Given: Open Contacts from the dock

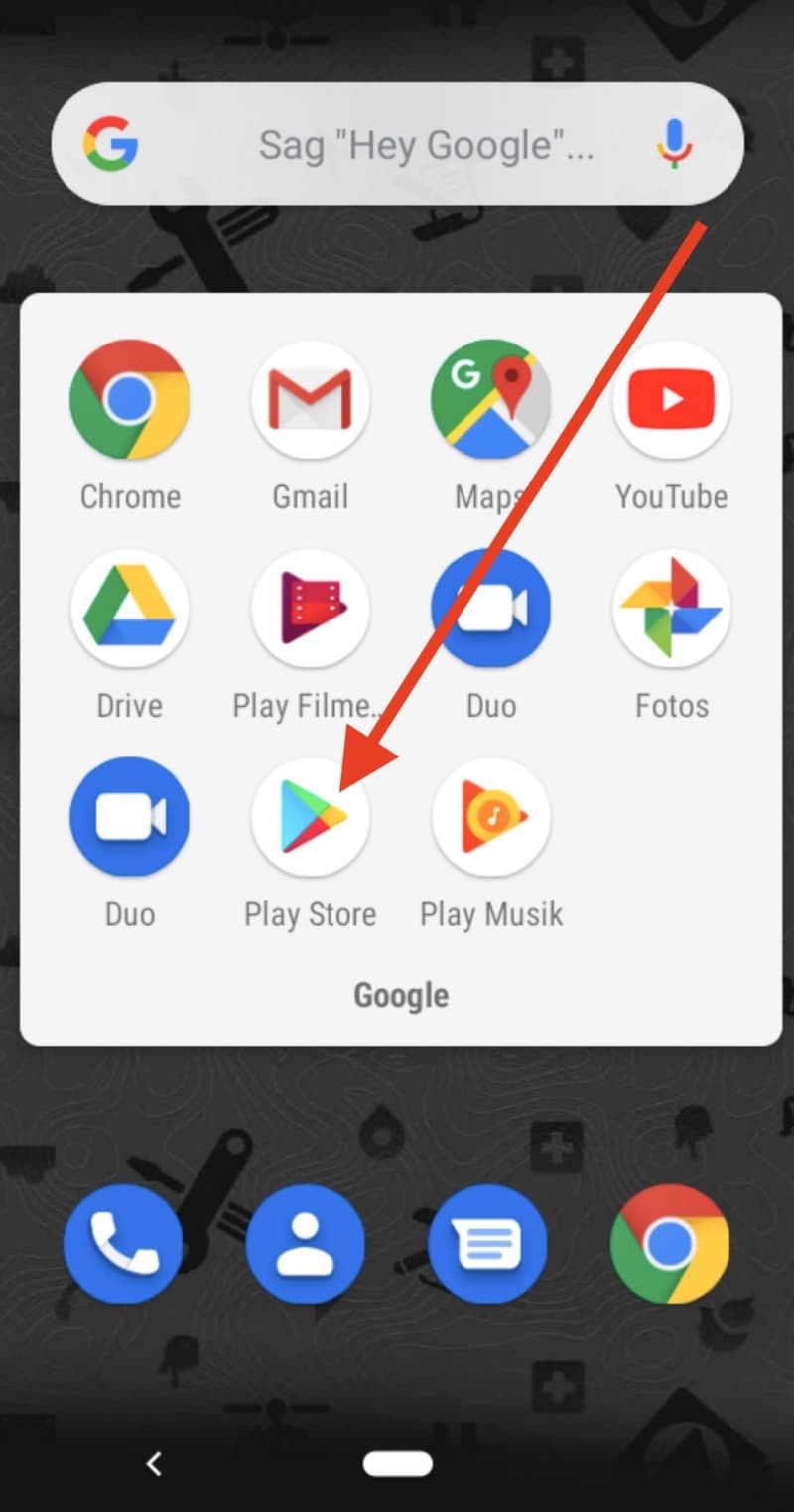Looking at the screenshot, I should coord(306,1245).
